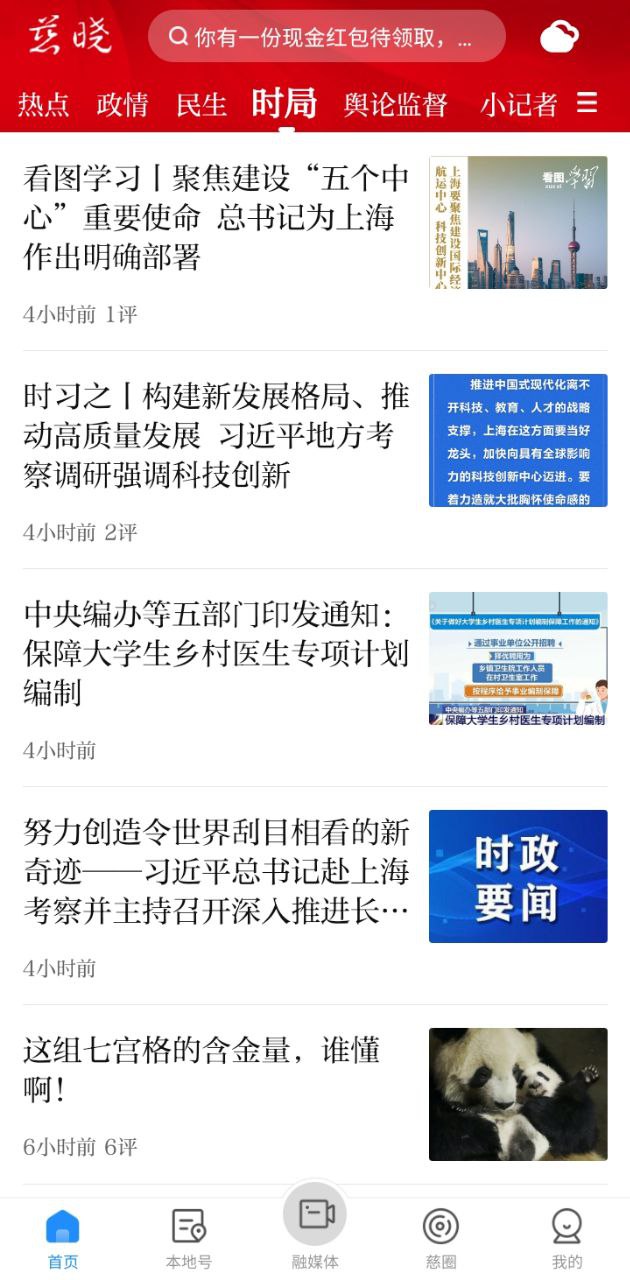Switch to 本地号 in bottom navigation
630x1280 pixels.
click(189, 1238)
